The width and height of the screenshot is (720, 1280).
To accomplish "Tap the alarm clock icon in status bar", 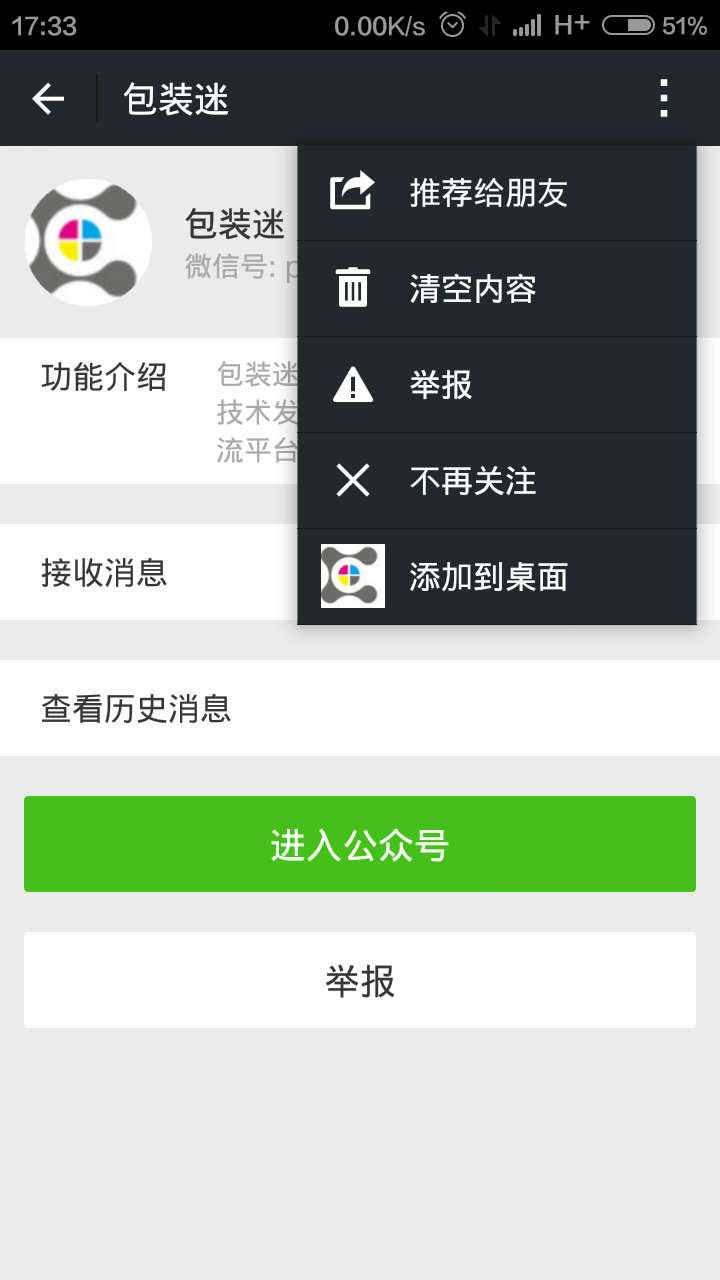I will [451, 24].
